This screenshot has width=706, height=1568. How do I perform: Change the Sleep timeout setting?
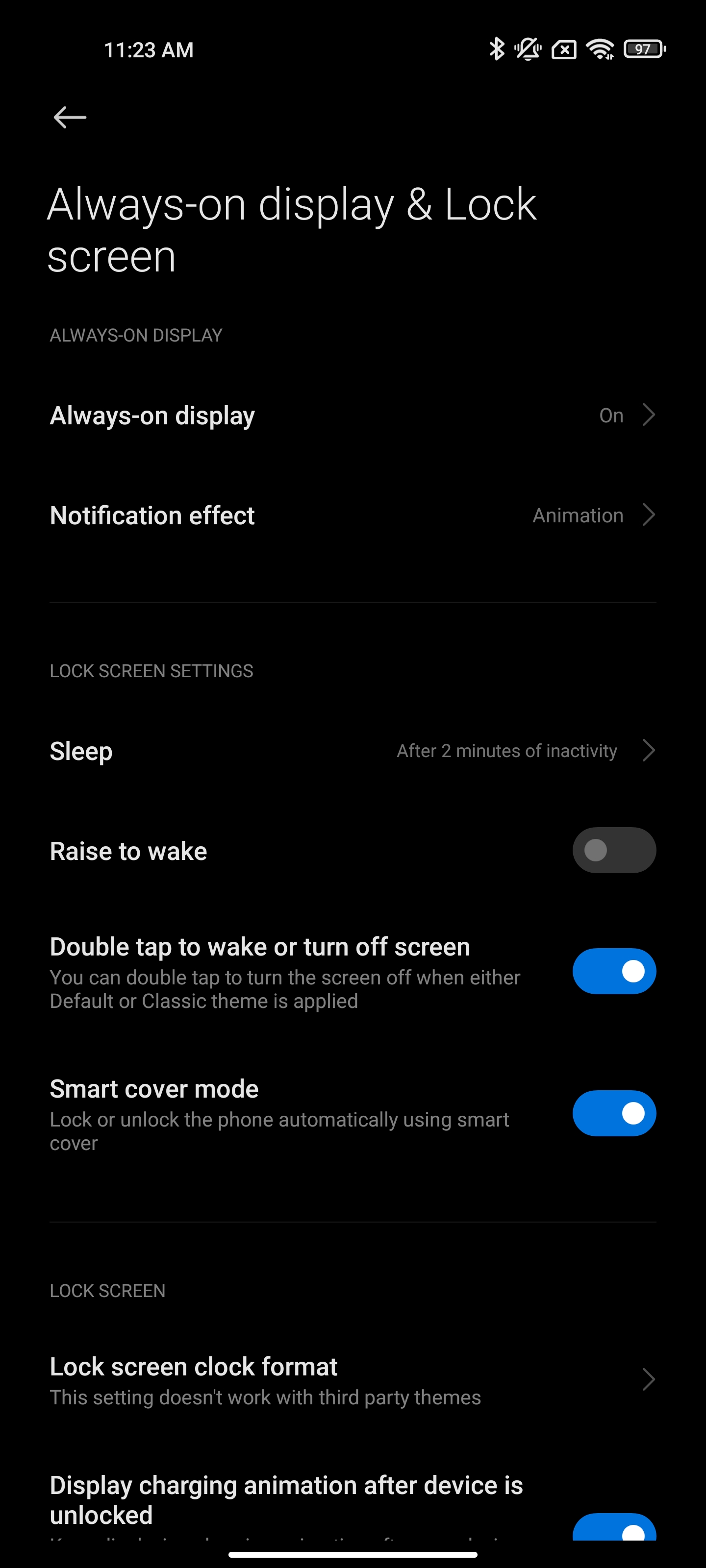point(353,751)
